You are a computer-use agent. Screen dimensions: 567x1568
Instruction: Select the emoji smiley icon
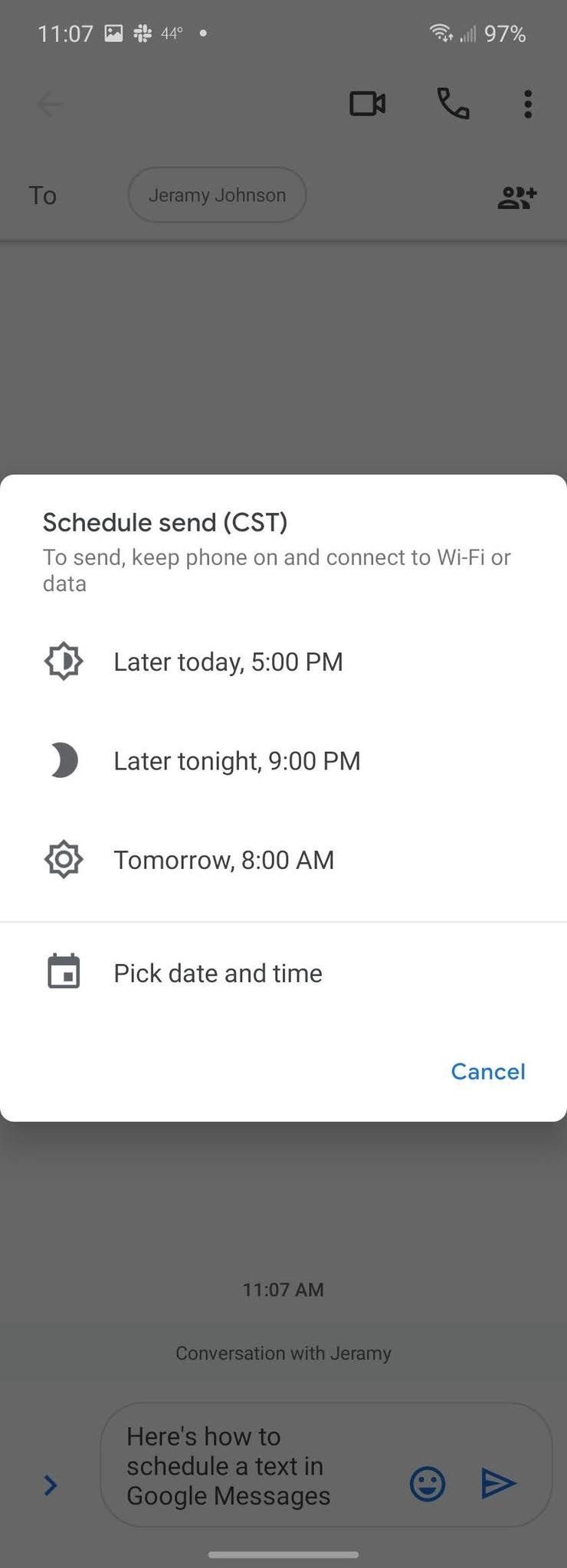point(427,1484)
